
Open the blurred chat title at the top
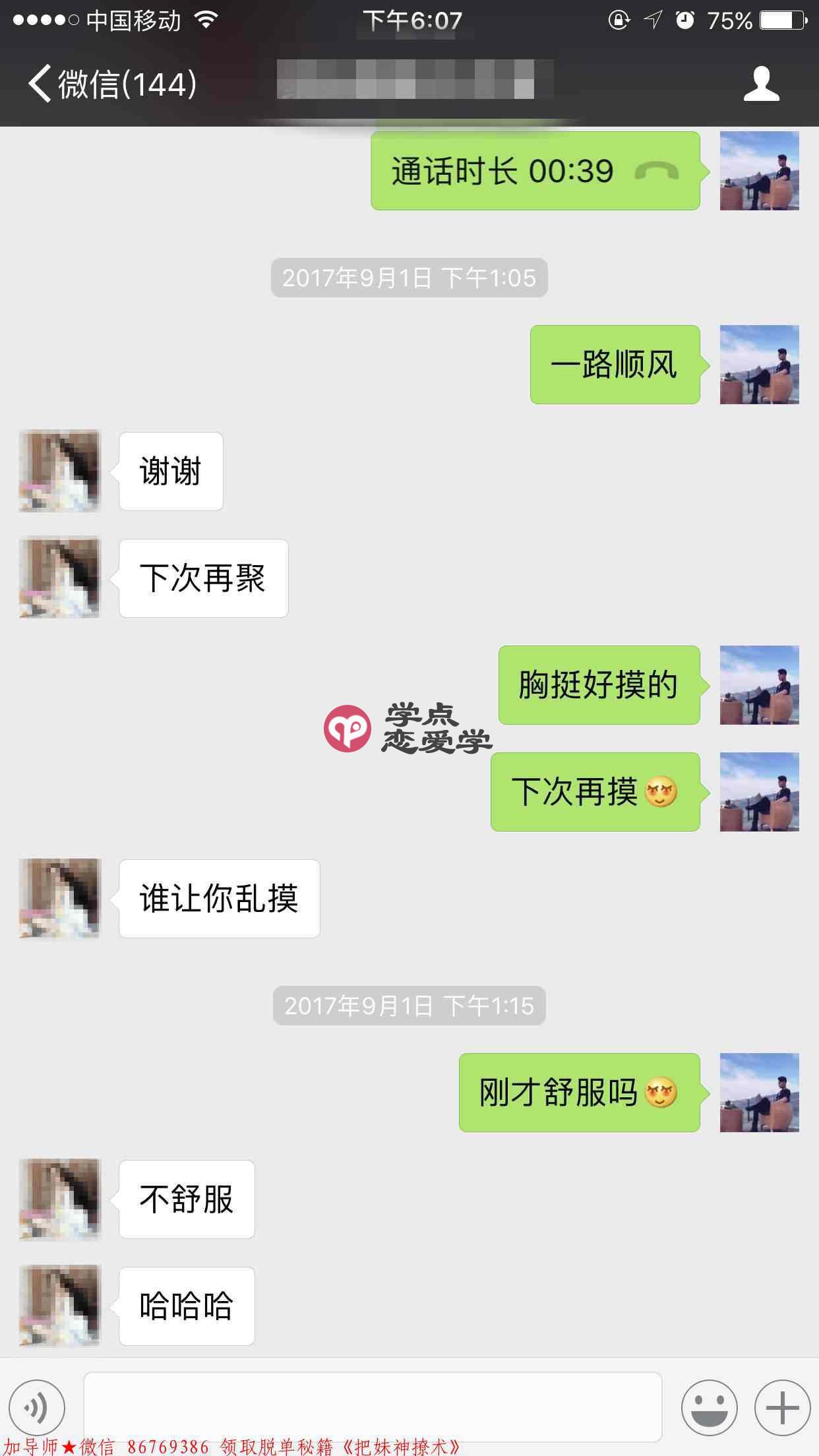[409, 86]
